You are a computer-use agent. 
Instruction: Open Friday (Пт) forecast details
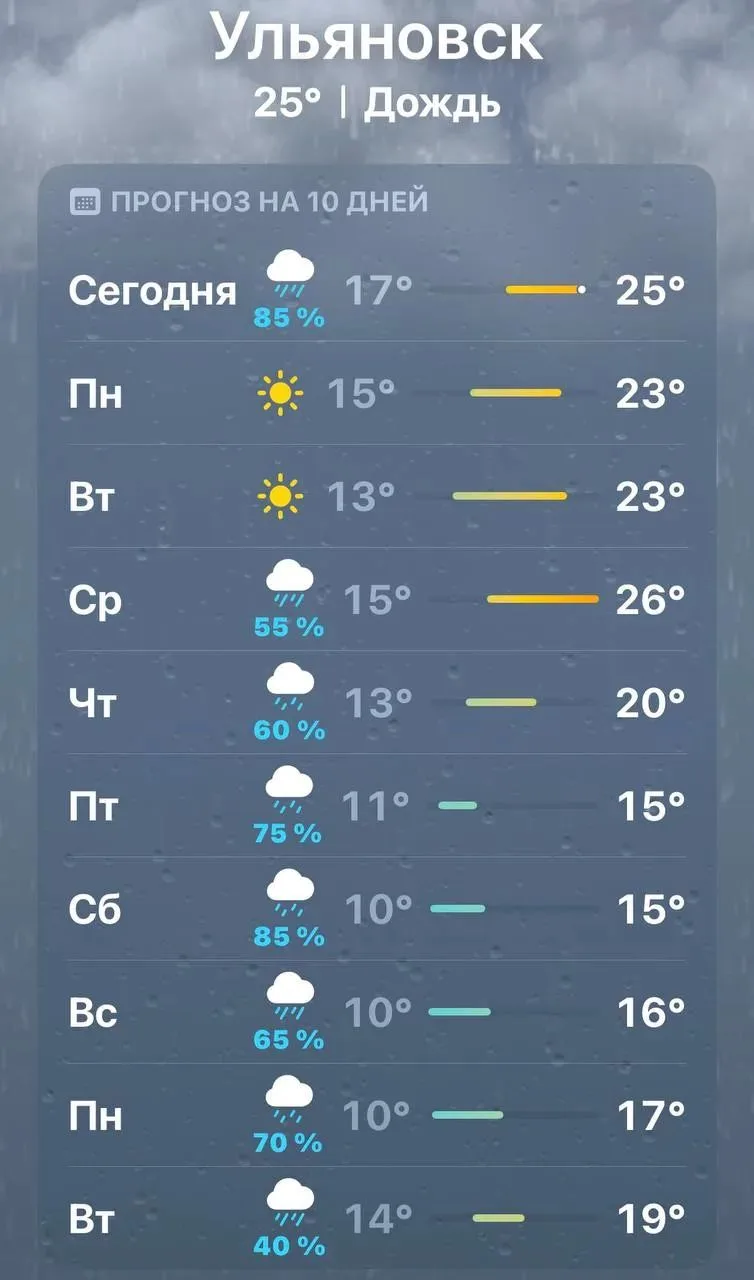(377, 805)
